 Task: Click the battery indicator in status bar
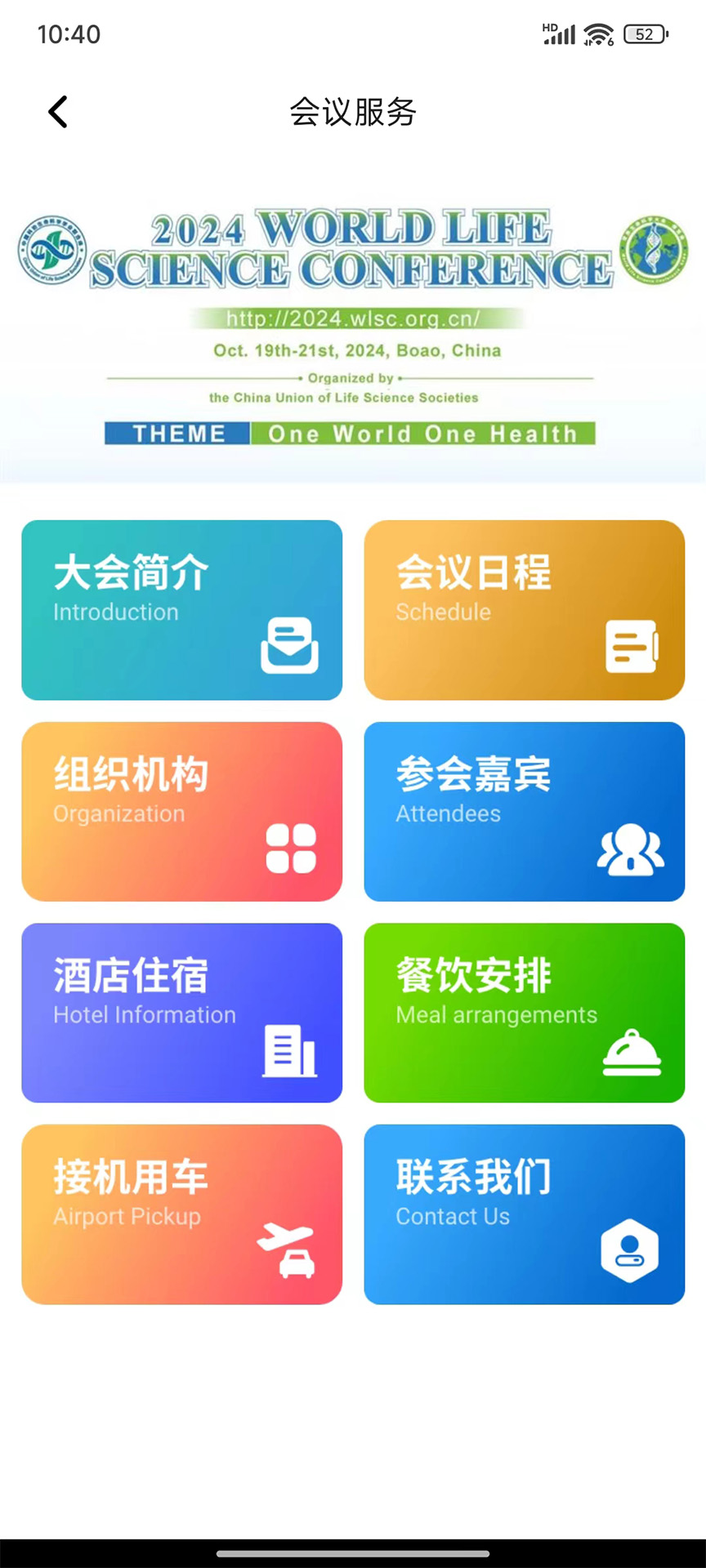[645, 34]
